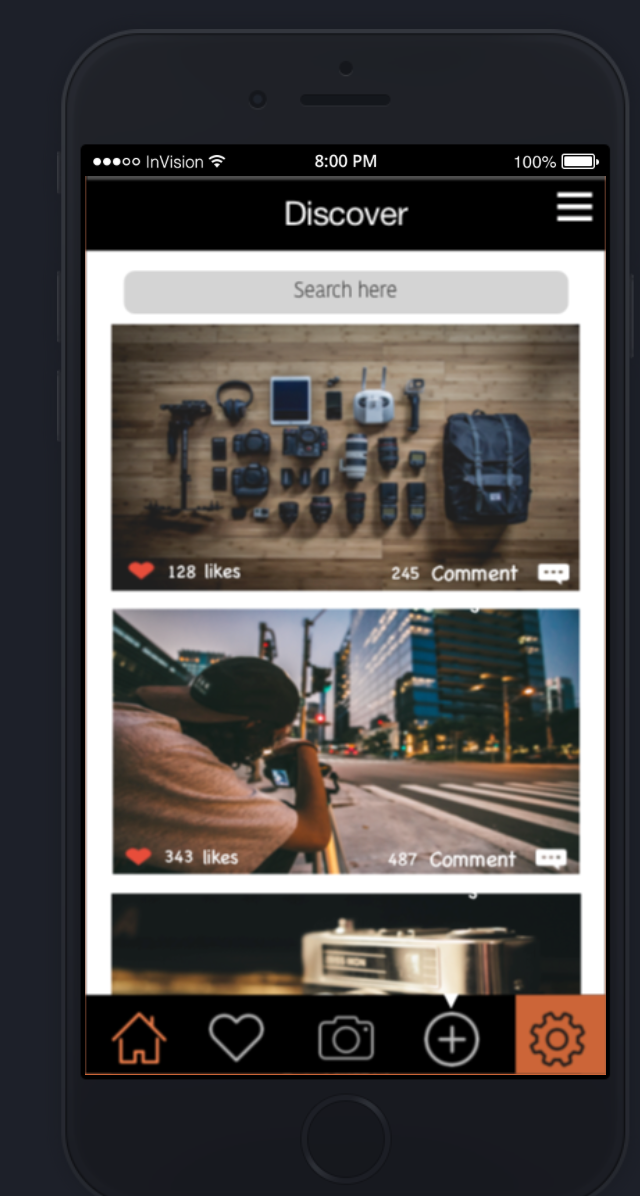Go to the Home tab
640x1196 pixels.
(139, 1038)
